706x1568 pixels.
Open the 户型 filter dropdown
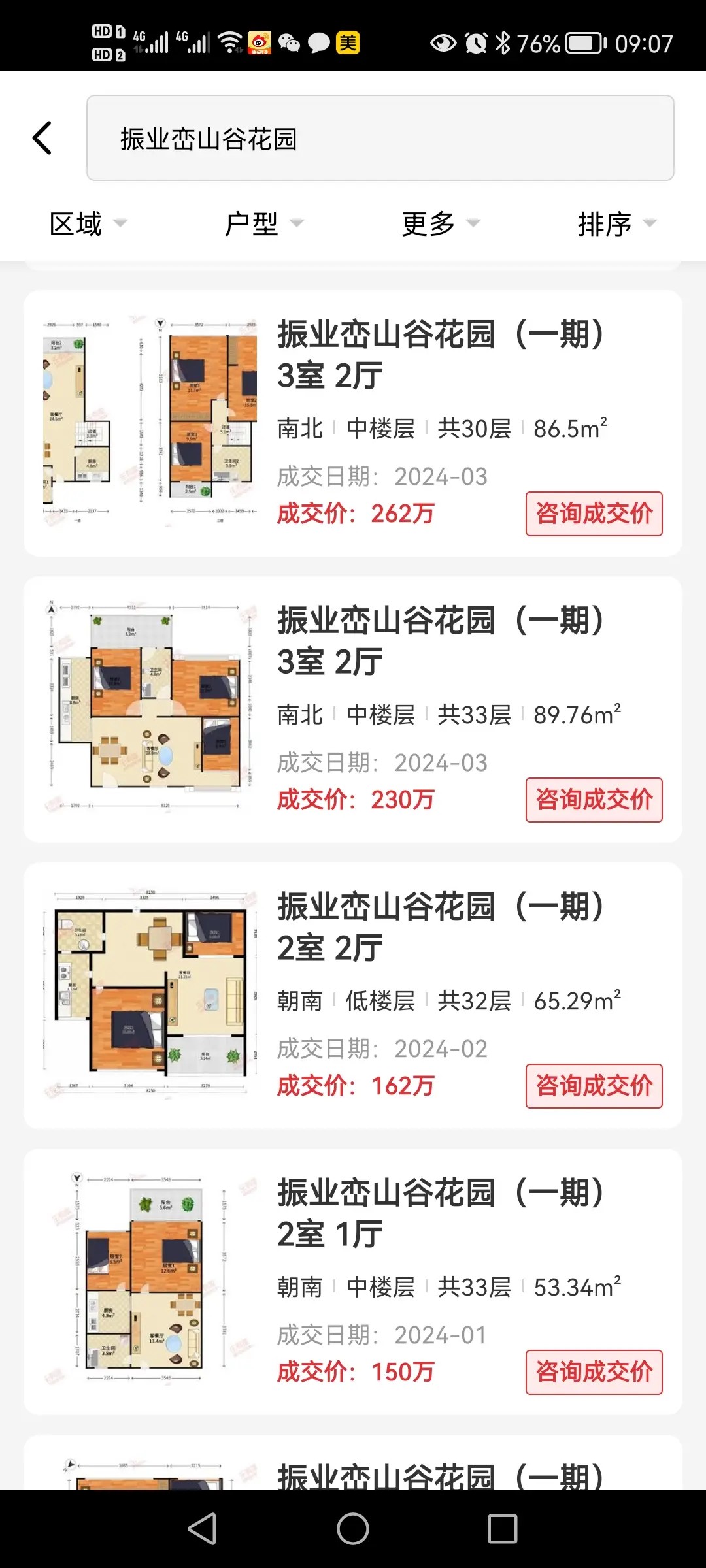(263, 223)
